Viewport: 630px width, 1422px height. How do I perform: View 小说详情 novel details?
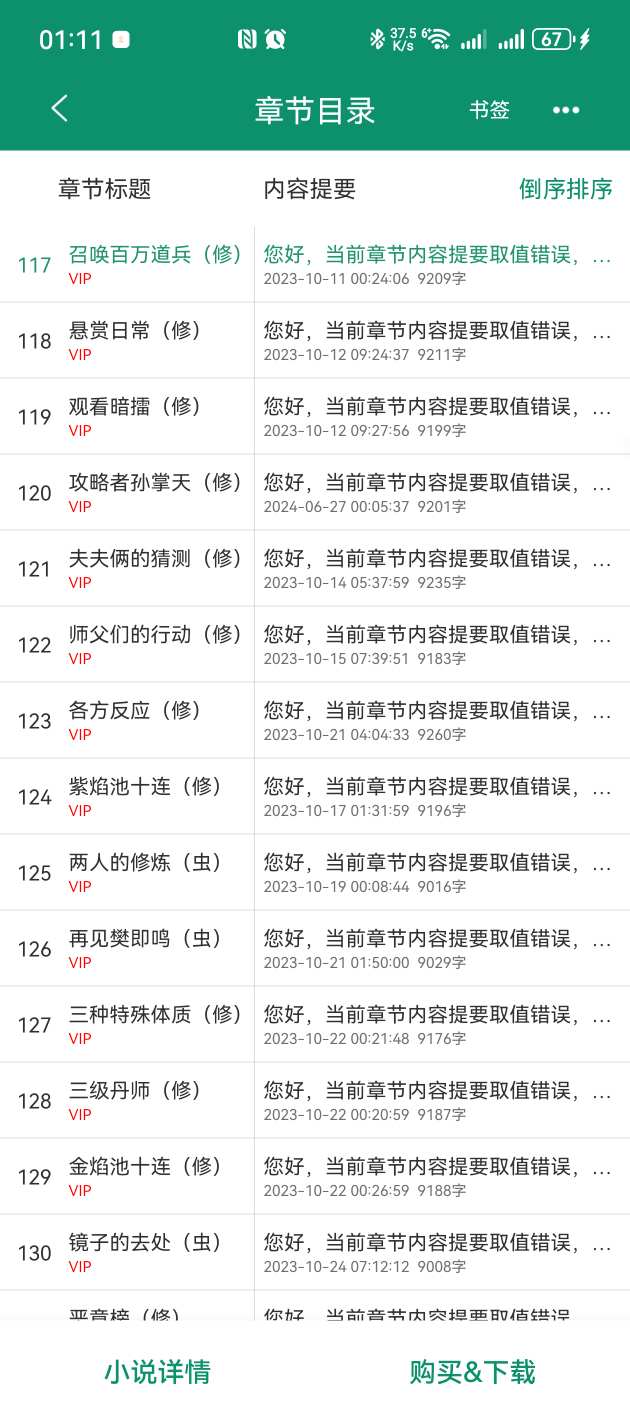[x=158, y=1372]
